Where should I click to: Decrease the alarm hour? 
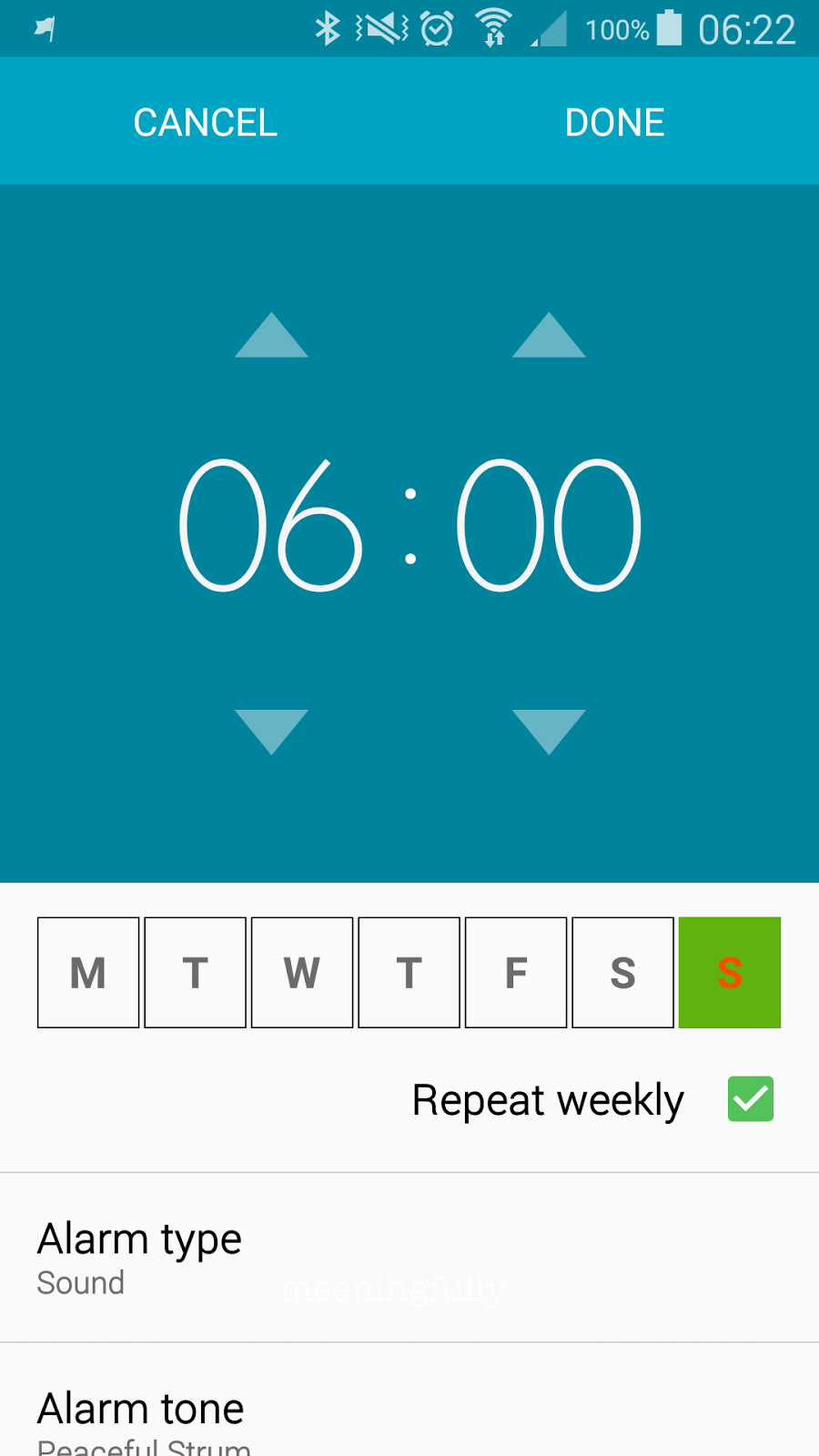[271, 732]
